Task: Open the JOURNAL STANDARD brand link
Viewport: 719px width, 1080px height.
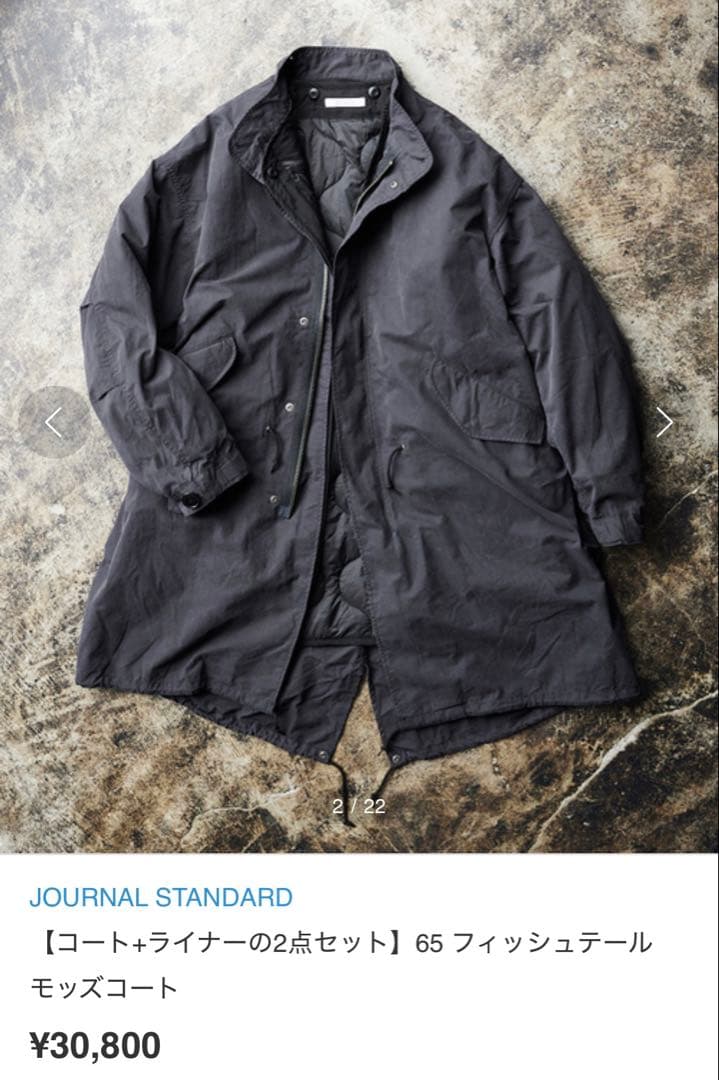Action: [161, 897]
